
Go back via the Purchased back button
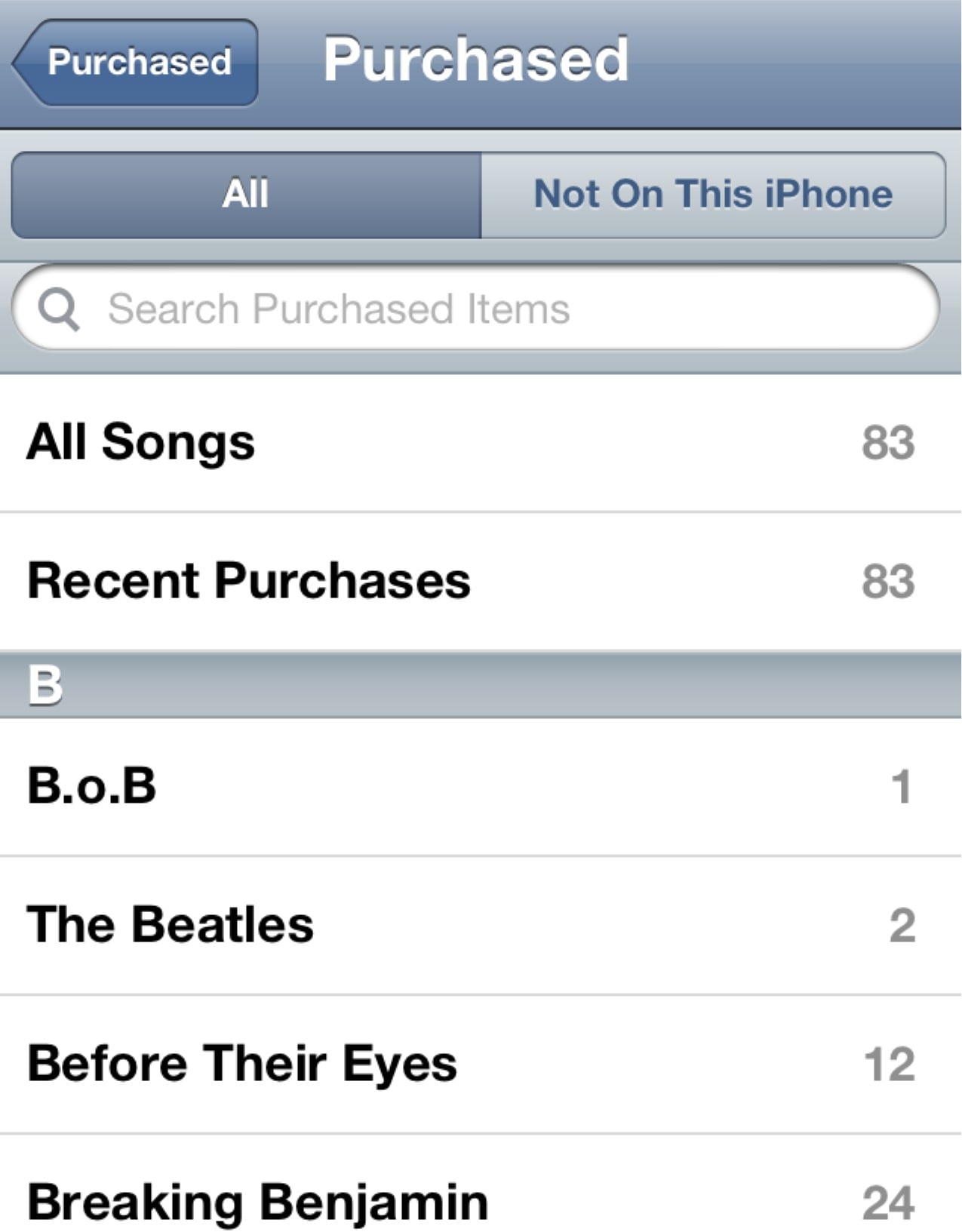(136, 62)
